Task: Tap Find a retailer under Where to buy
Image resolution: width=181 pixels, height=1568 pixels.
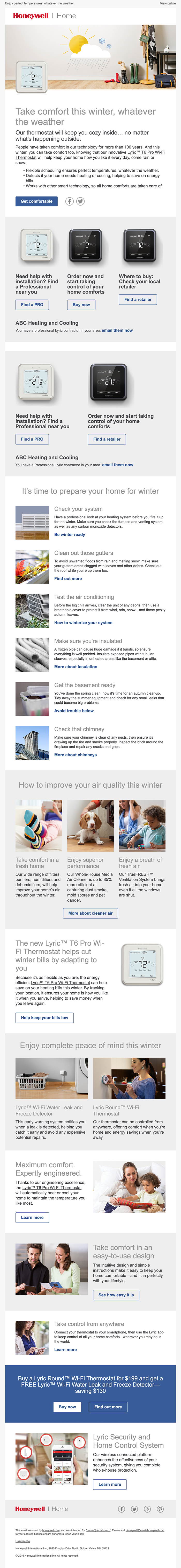Action: pos(137,300)
